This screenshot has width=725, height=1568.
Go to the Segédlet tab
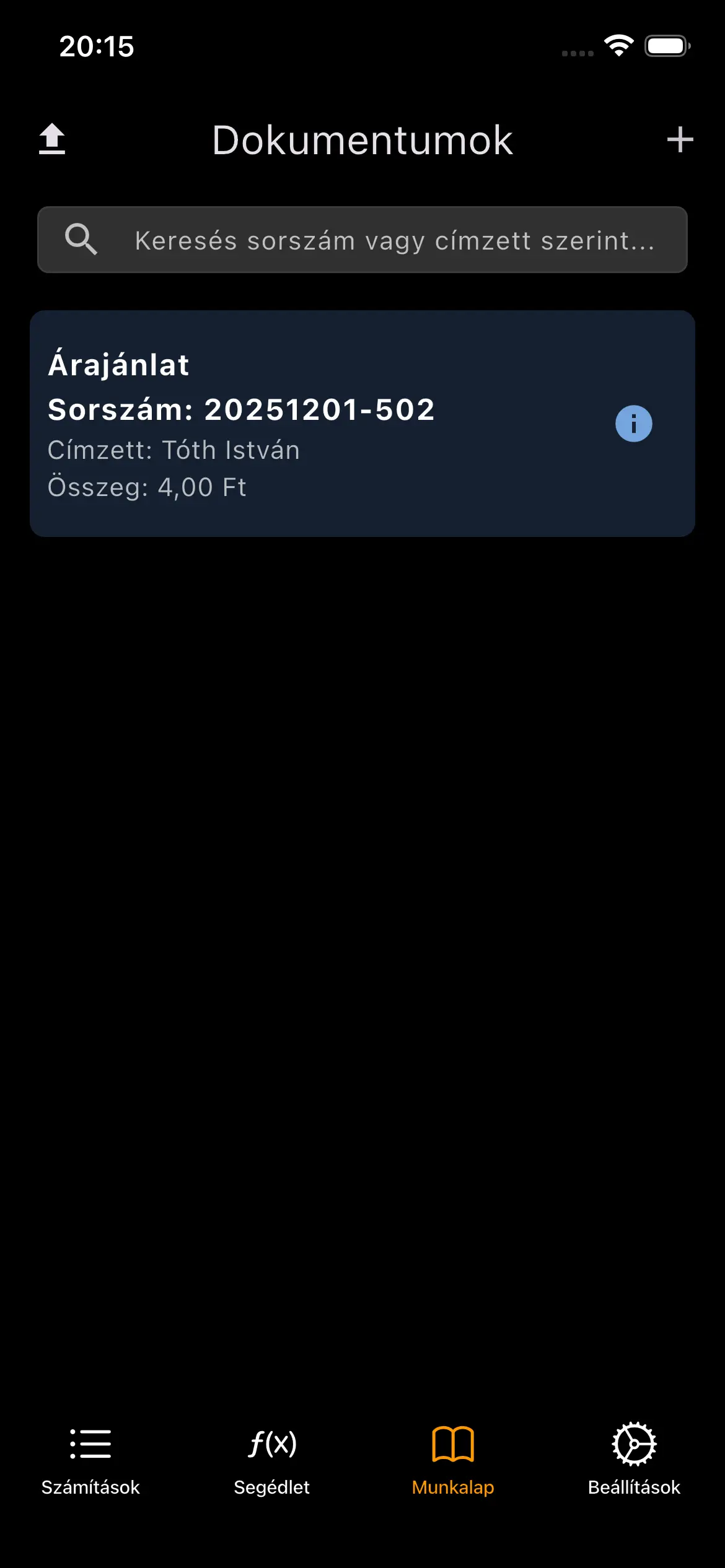click(271, 1459)
